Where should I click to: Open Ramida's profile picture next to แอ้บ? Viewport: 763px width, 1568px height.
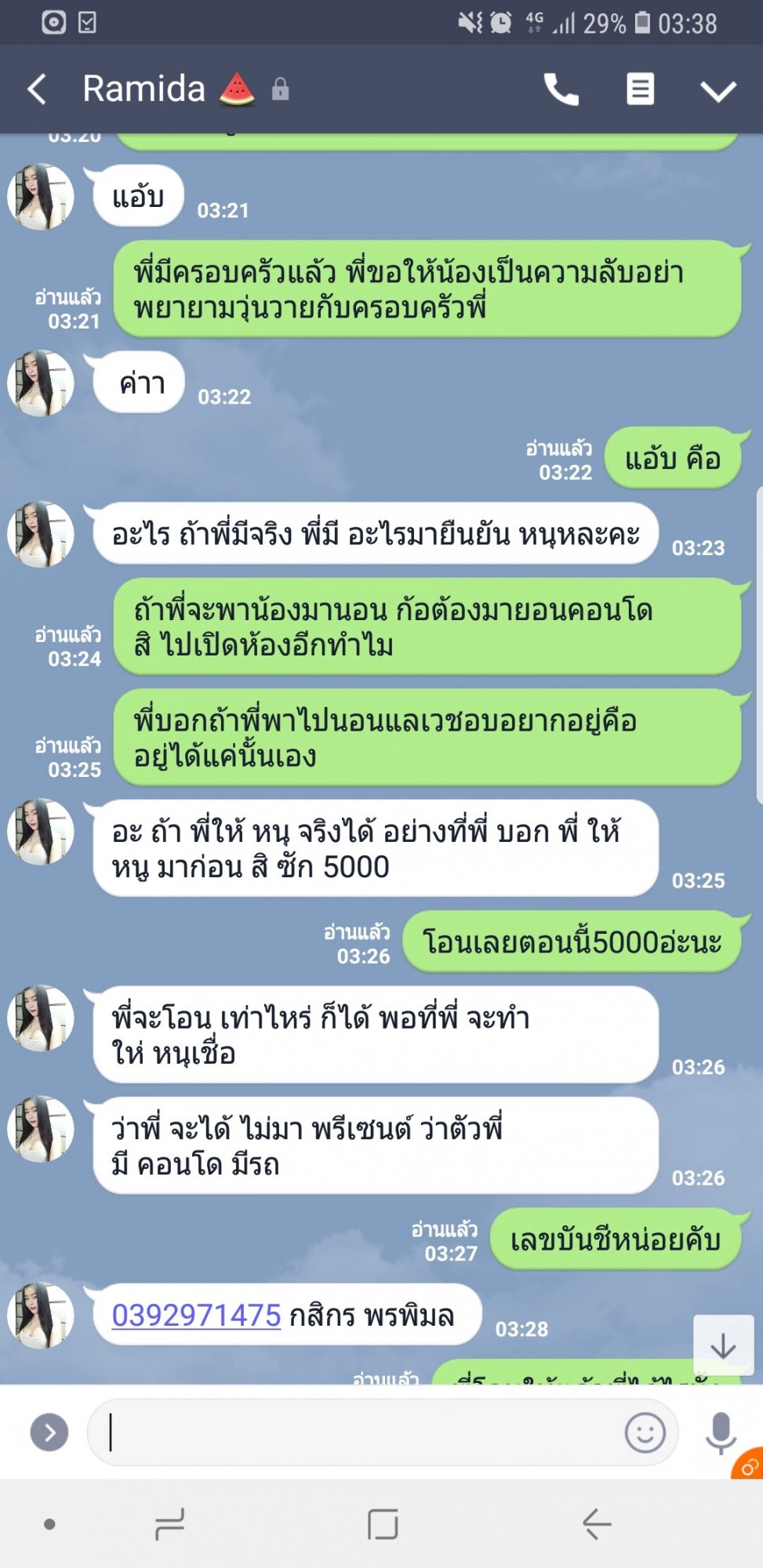(x=41, y=197)
